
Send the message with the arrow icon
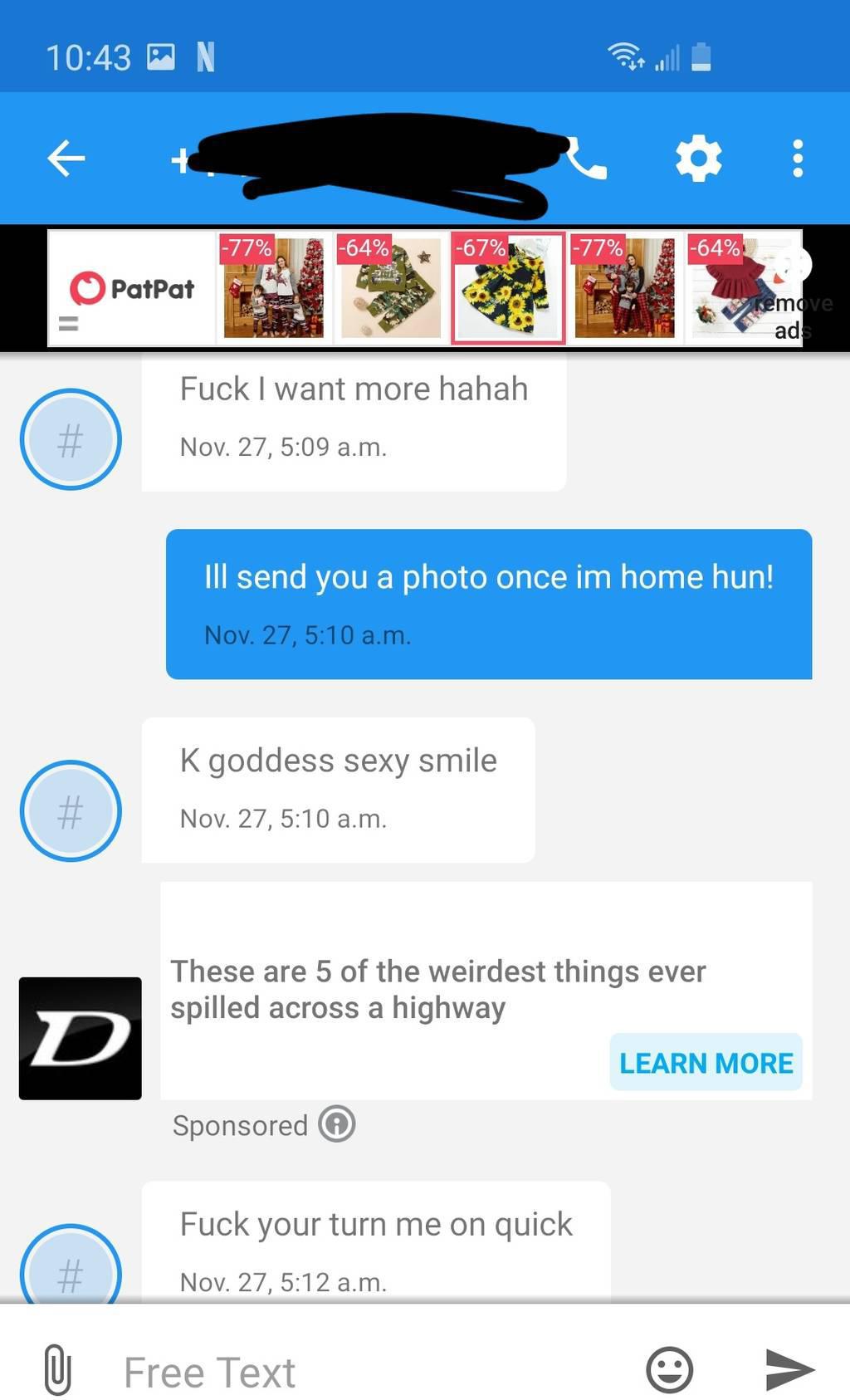click(x=789, y=1369)
